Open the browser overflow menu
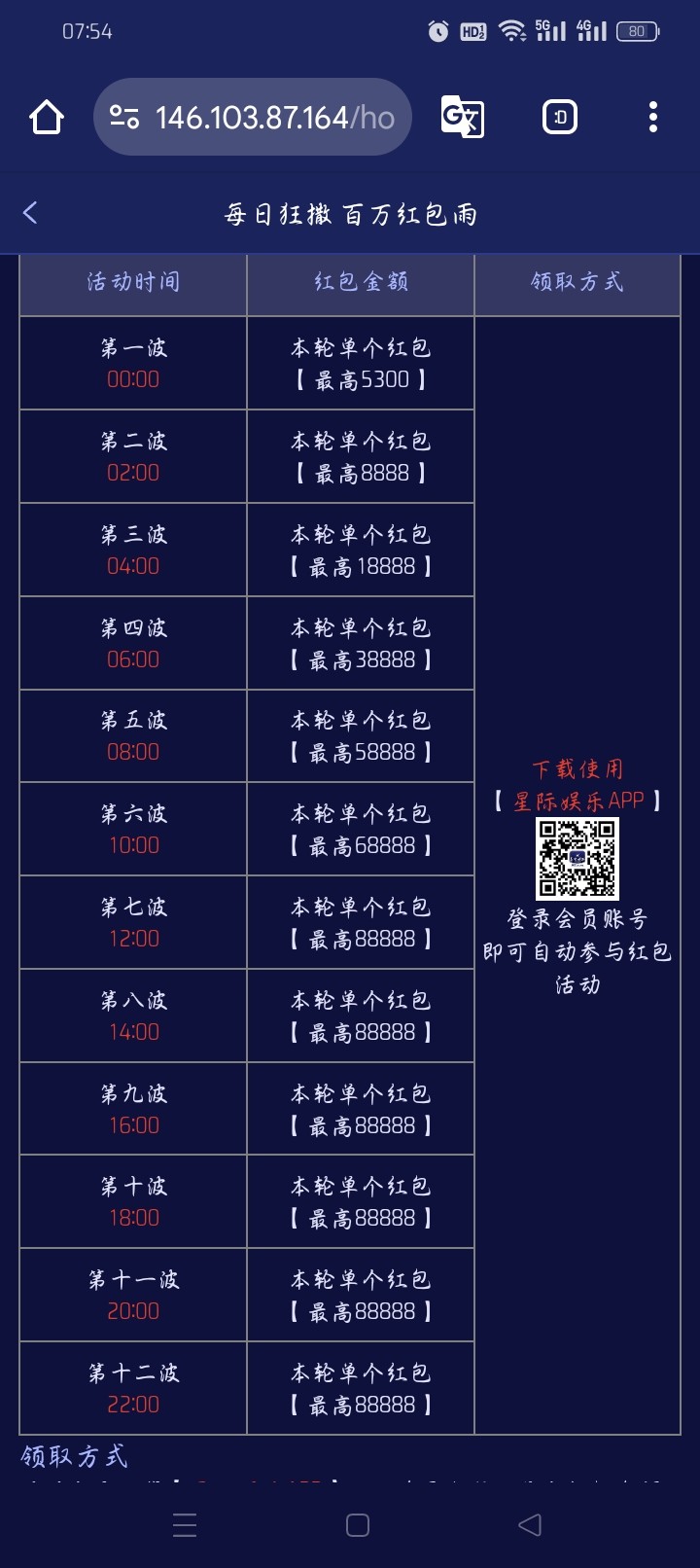This screenshot has width=700, height=1568. (x=653, y=118)
